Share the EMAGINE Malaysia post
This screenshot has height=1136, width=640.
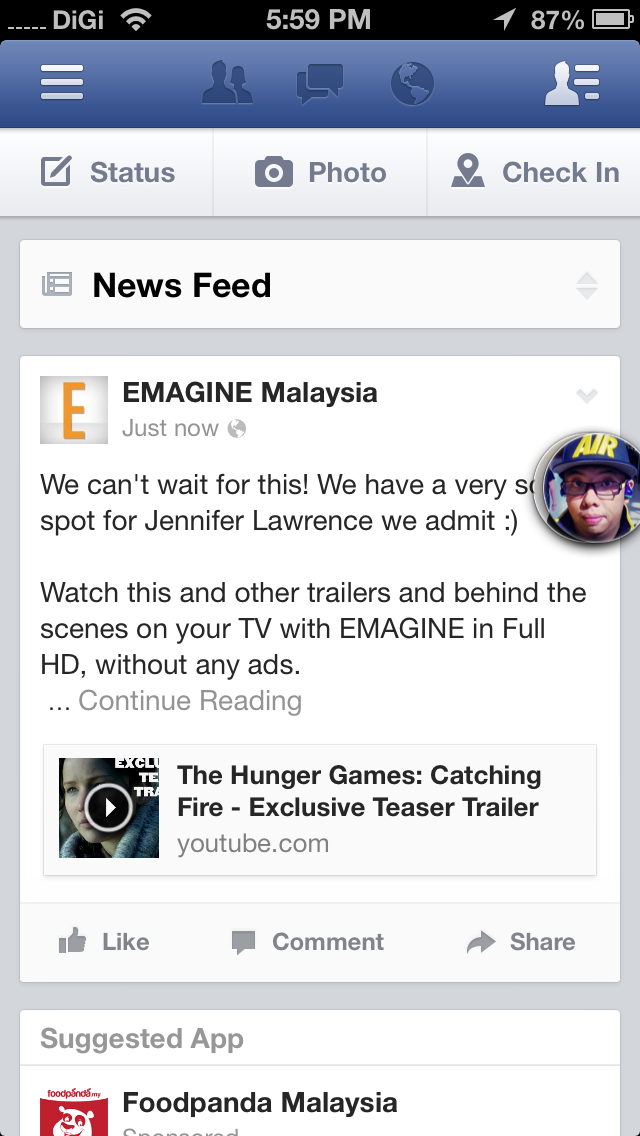point(520,942)
